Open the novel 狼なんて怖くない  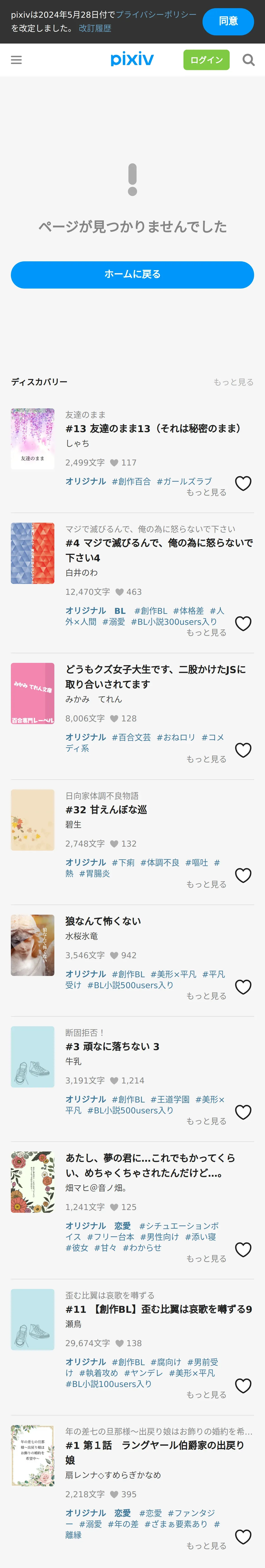103,921
